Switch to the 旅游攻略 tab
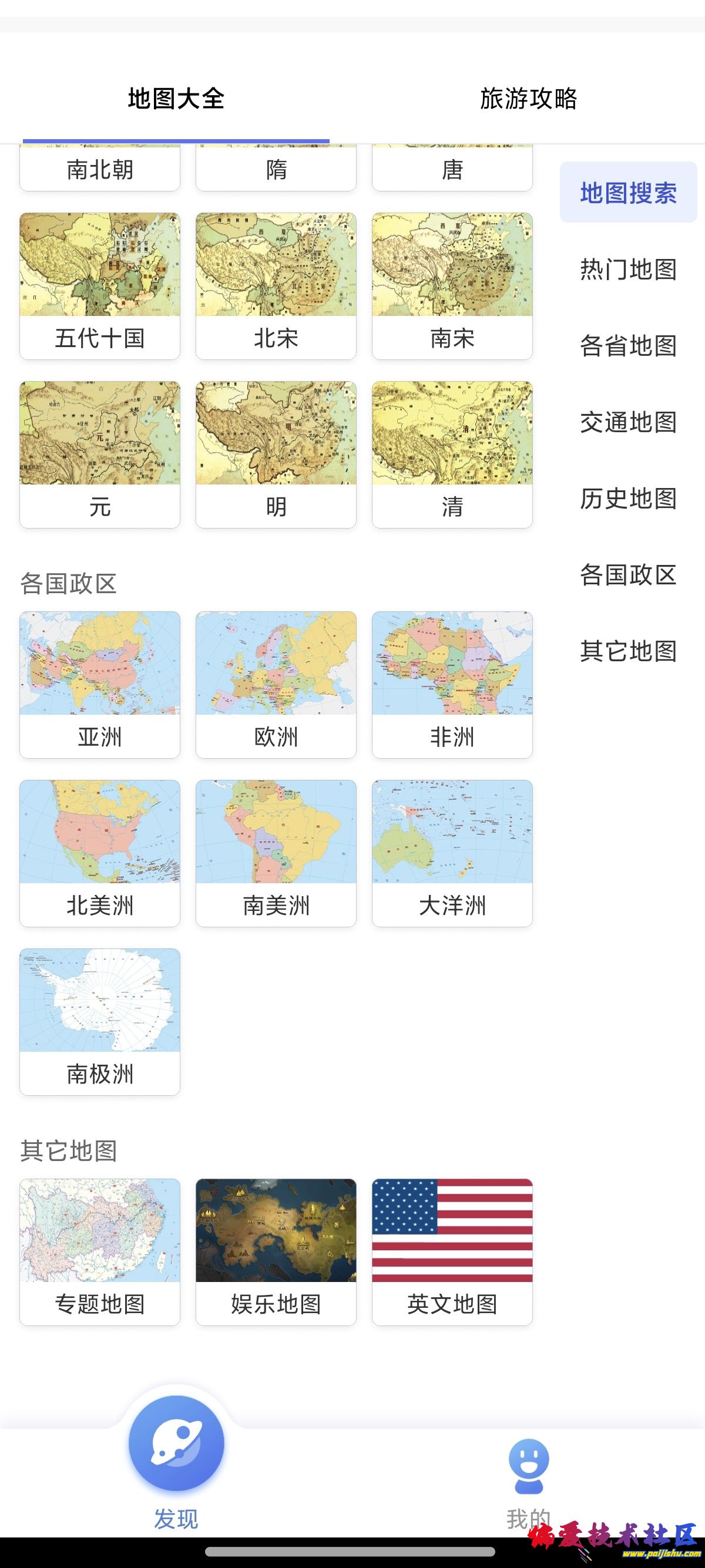 coord(528,99)
